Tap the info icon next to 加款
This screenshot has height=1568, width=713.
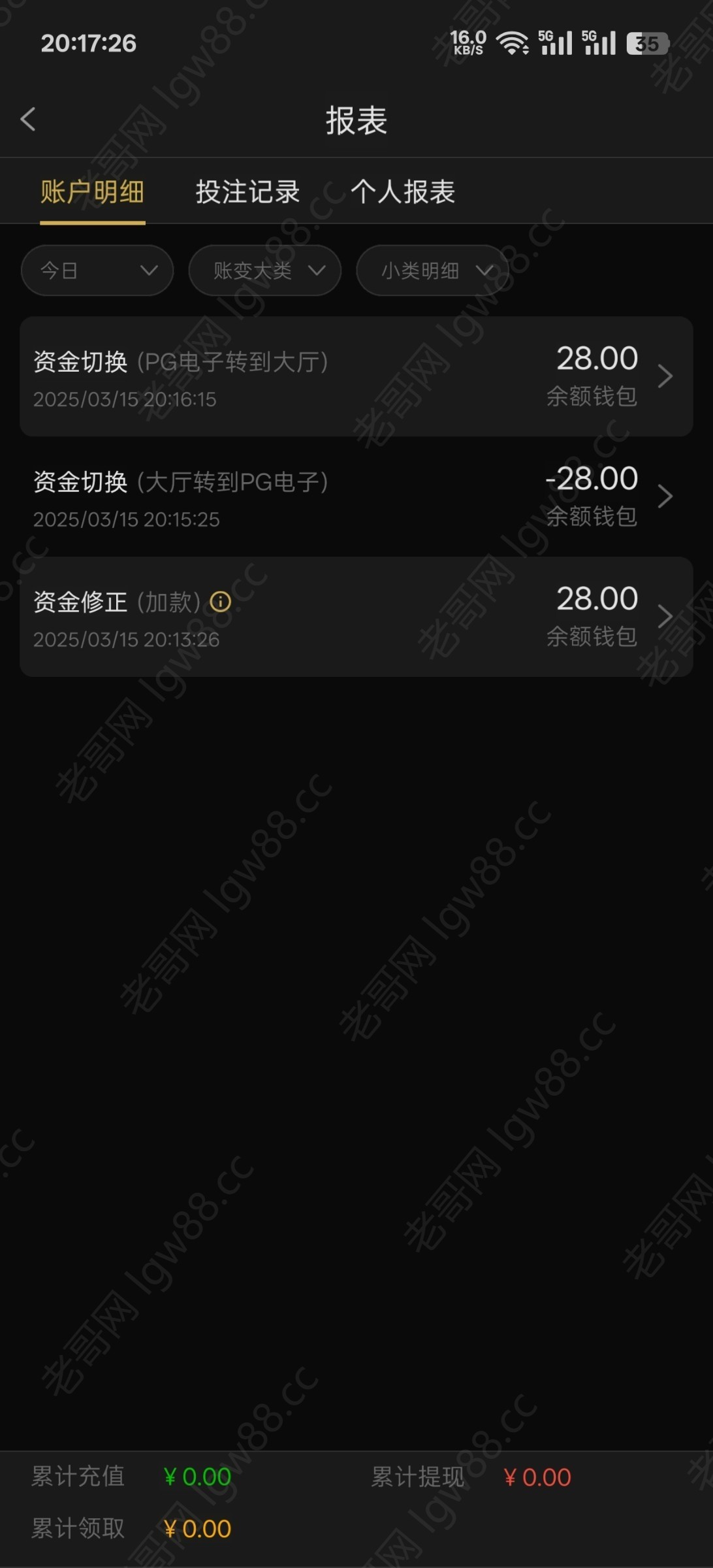(221, 602)
